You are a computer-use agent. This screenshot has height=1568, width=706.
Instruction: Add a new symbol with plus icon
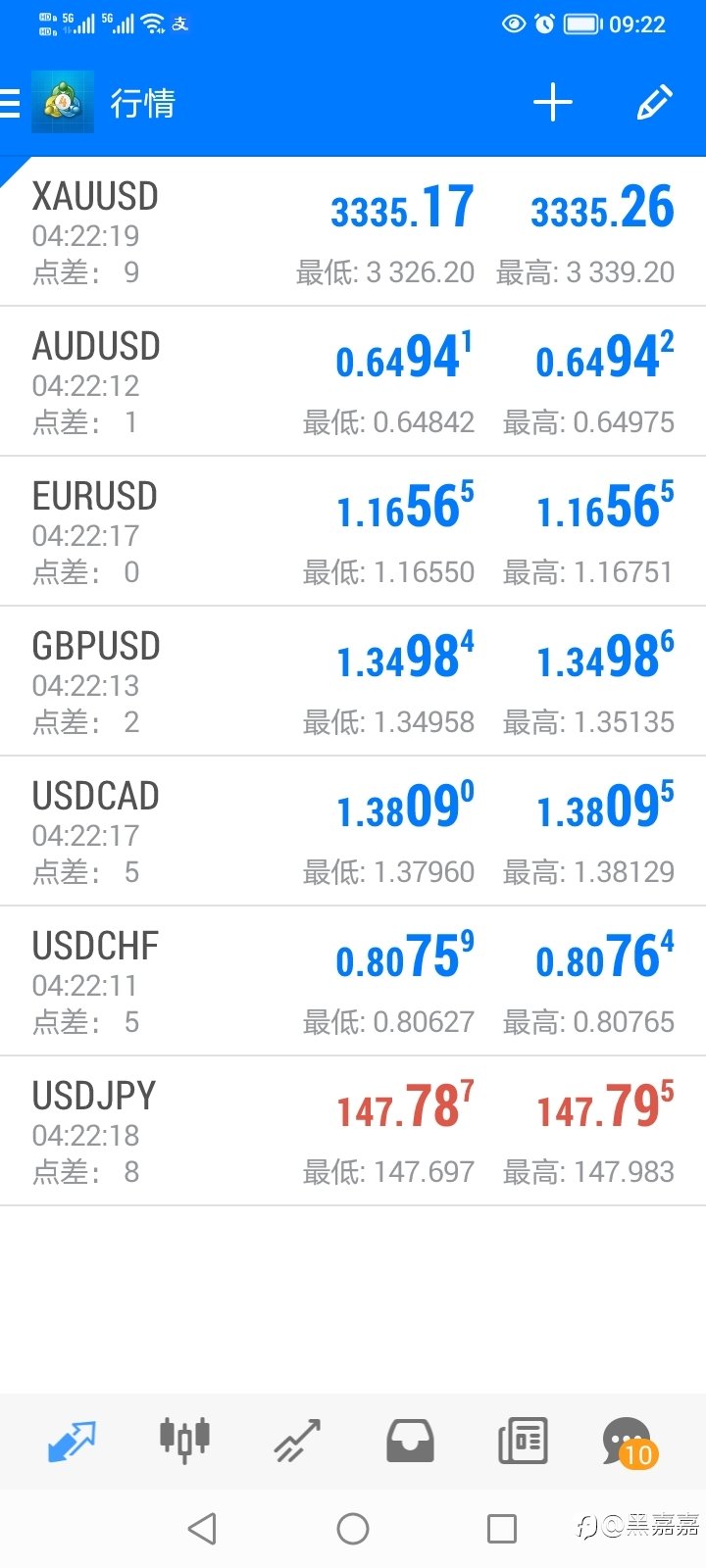pyautogui.click(x=553, y=103)
